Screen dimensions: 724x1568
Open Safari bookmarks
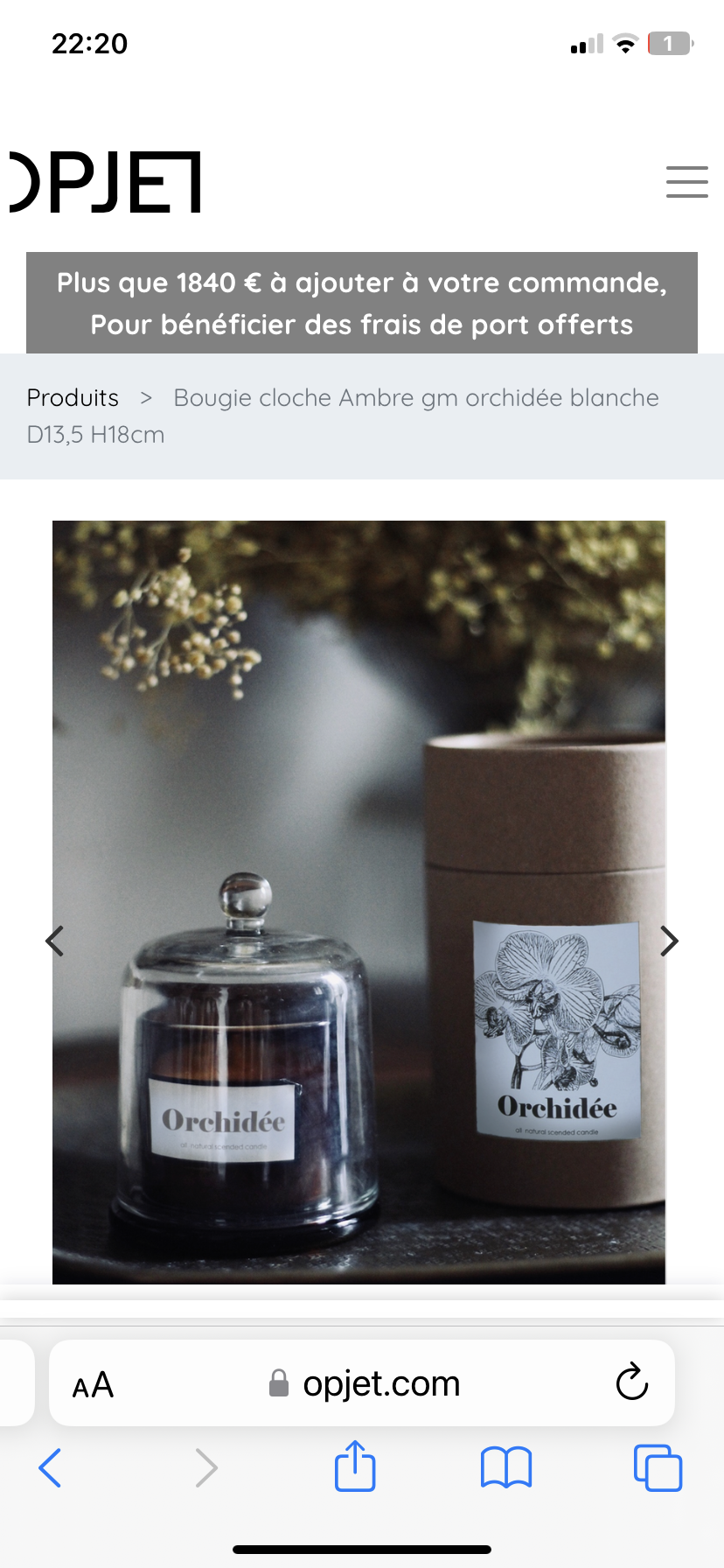[505, 1467]
